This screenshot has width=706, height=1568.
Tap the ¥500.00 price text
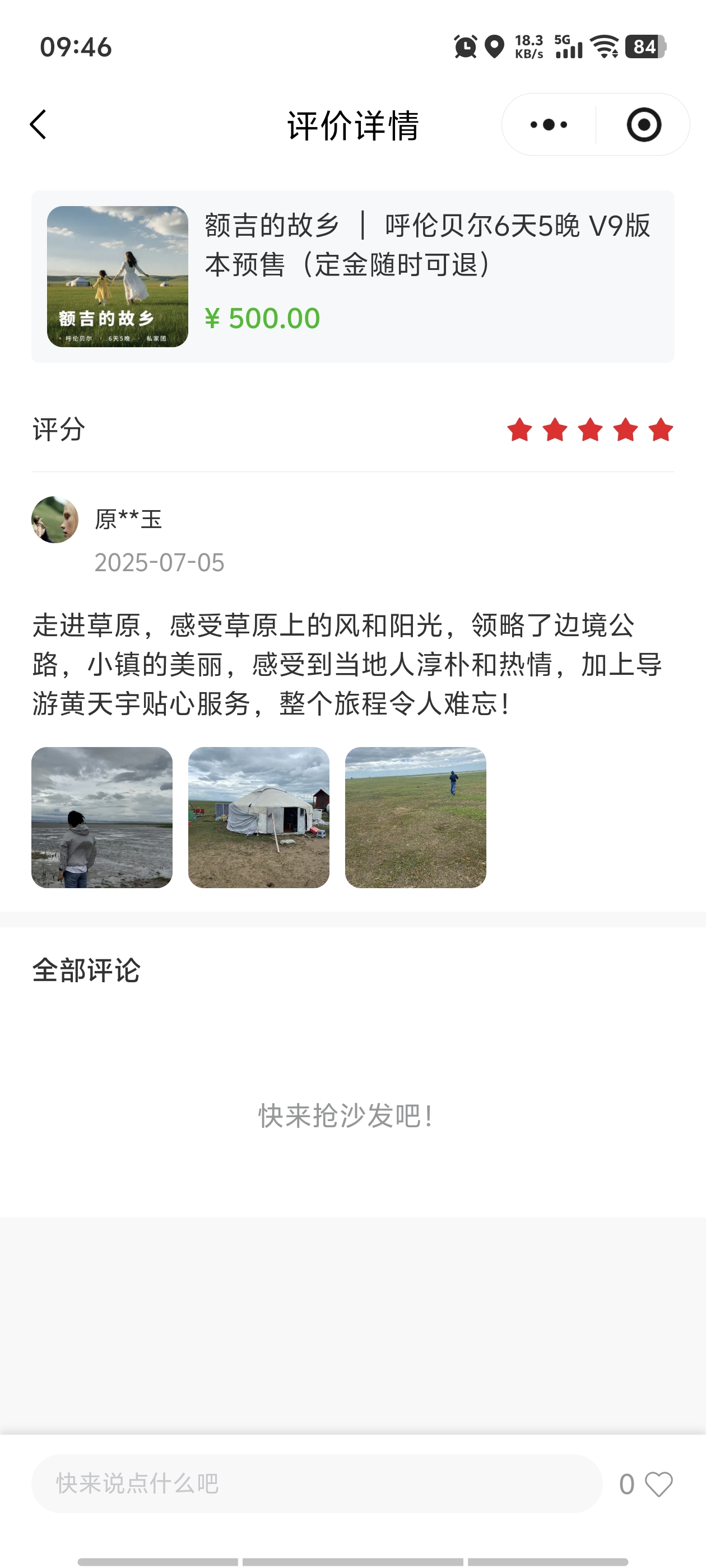click(262, 317)
